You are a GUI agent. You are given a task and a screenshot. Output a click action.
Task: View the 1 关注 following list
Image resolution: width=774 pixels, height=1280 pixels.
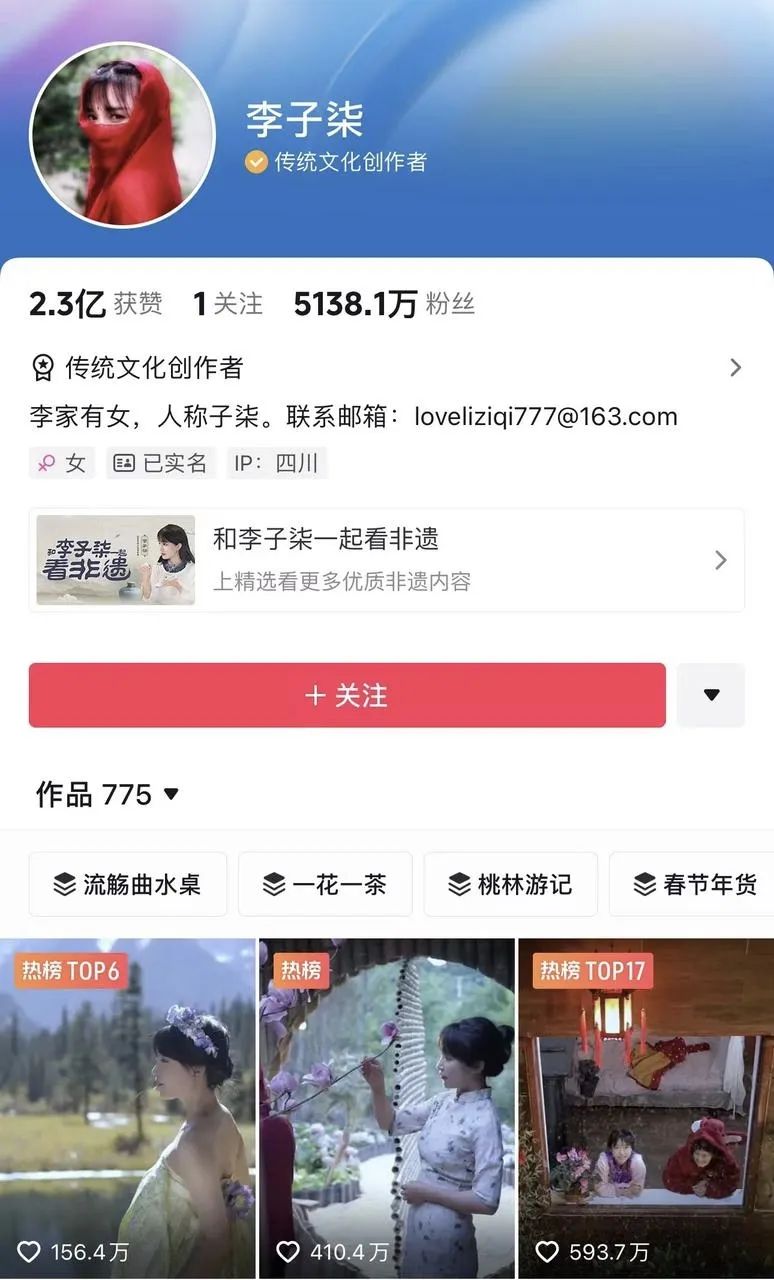(x=228, y=304)
